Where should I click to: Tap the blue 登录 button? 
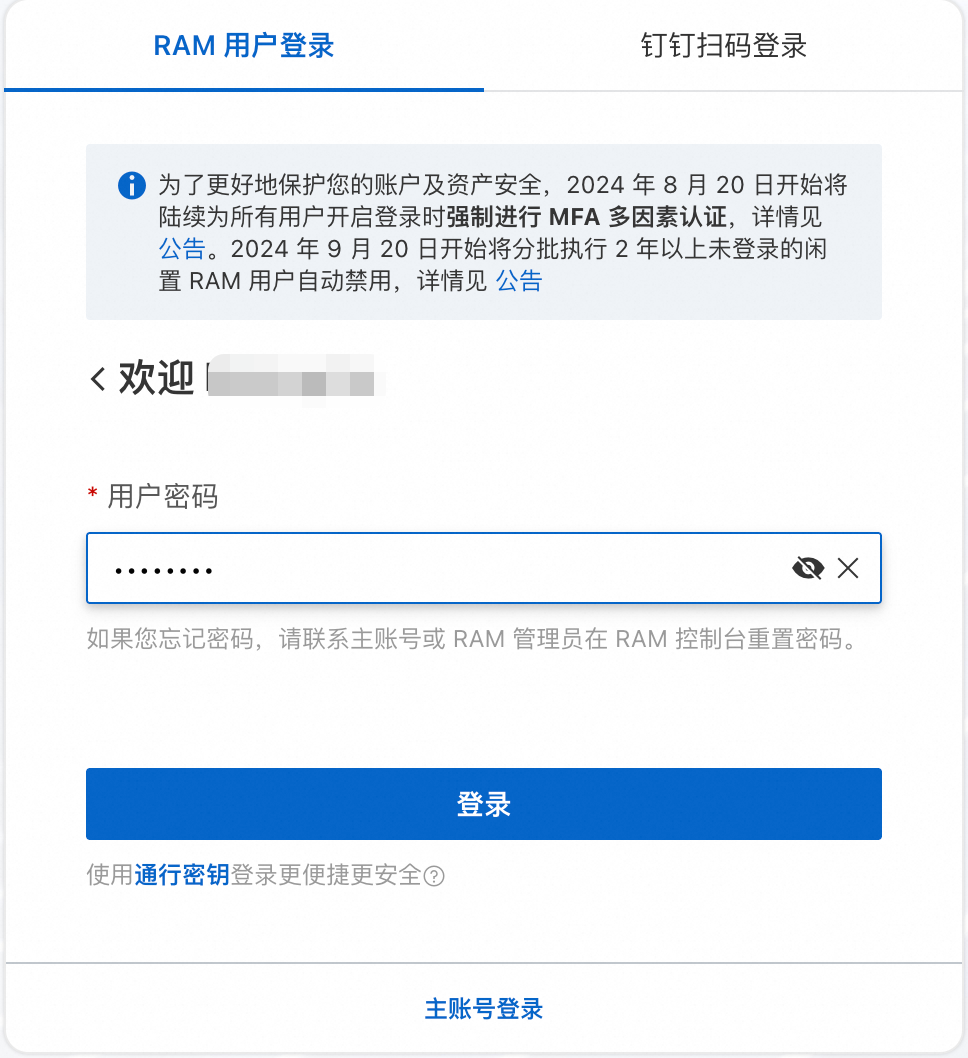484,804
